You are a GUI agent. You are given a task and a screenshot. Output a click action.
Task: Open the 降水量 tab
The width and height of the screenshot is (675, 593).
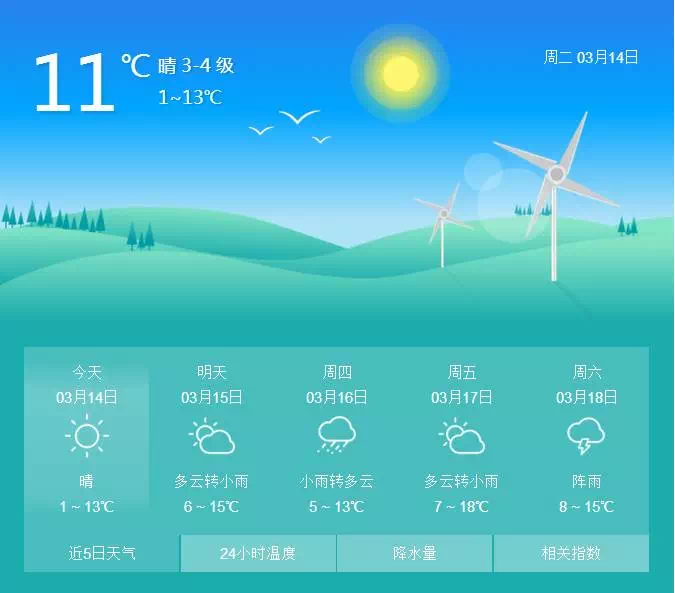click(414, 553)
